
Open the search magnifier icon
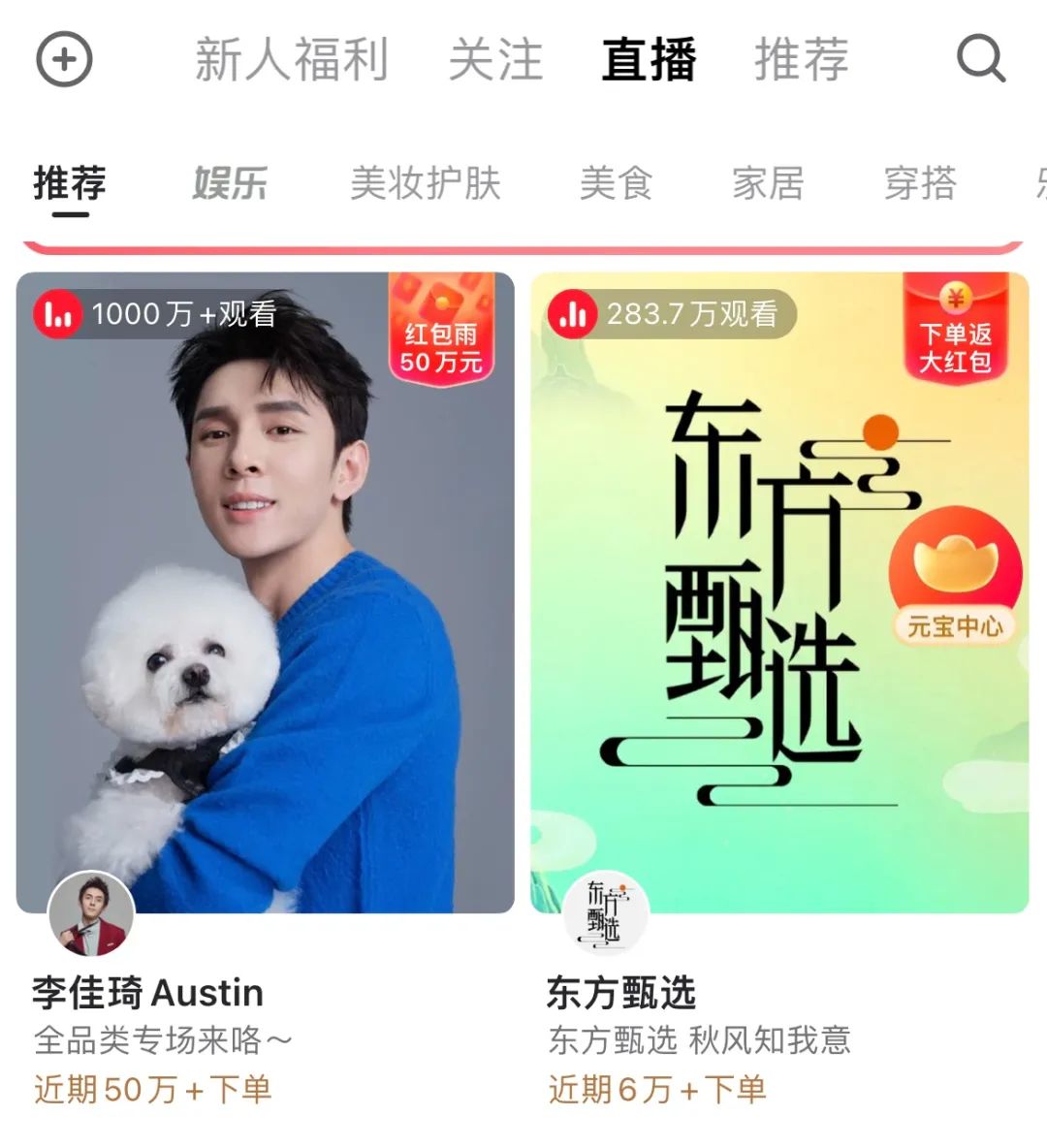pyautogui.click(x=980, y=59)
